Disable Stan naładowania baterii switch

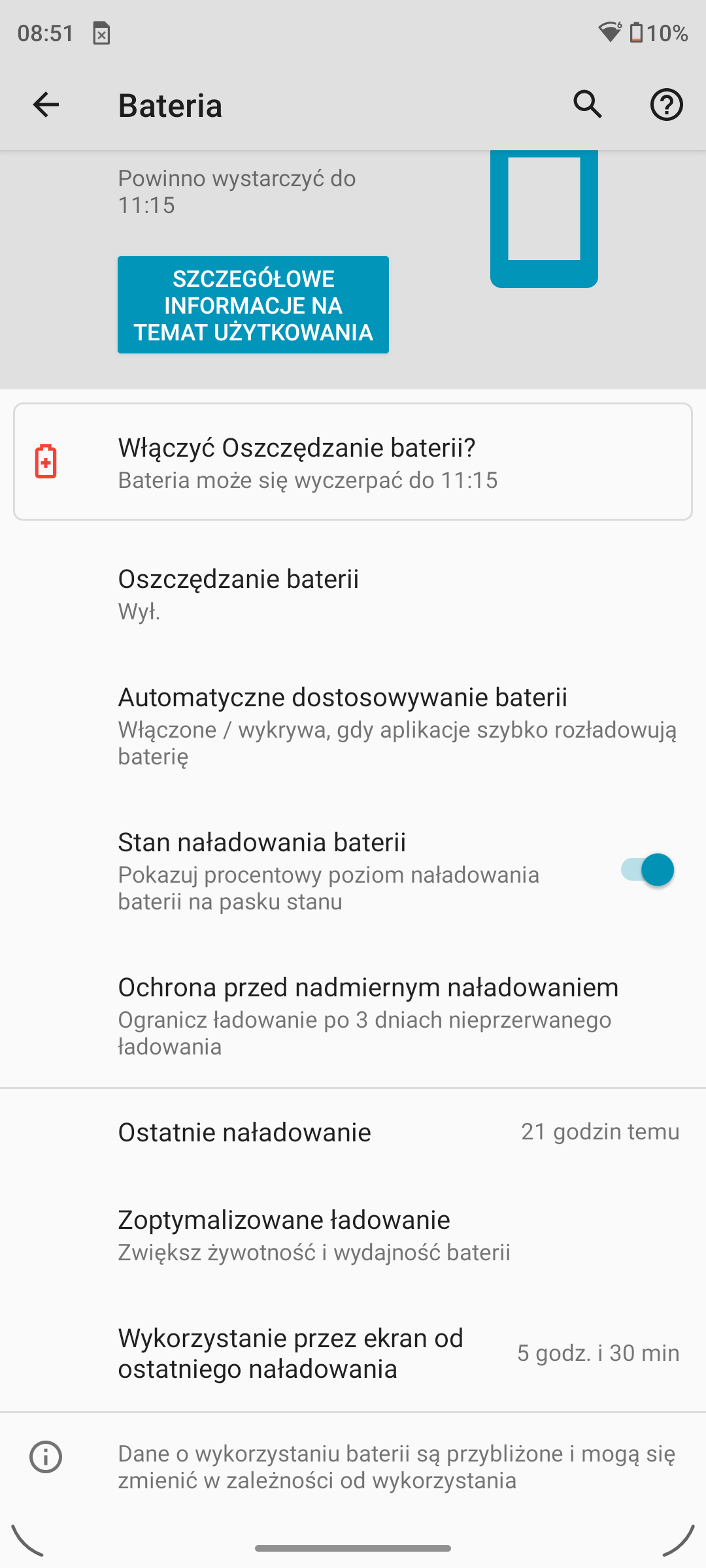(x=647, y=870)
